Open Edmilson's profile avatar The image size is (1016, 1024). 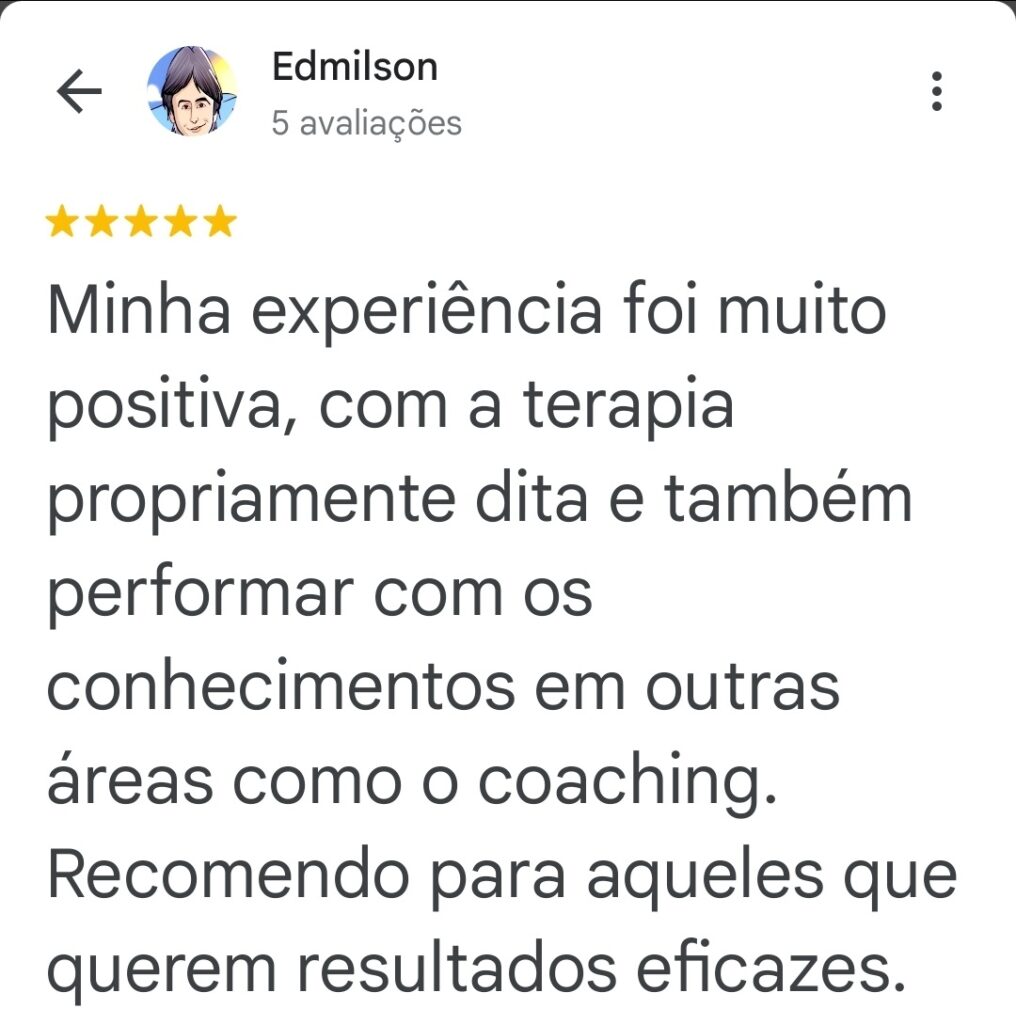tap(192, 91)
